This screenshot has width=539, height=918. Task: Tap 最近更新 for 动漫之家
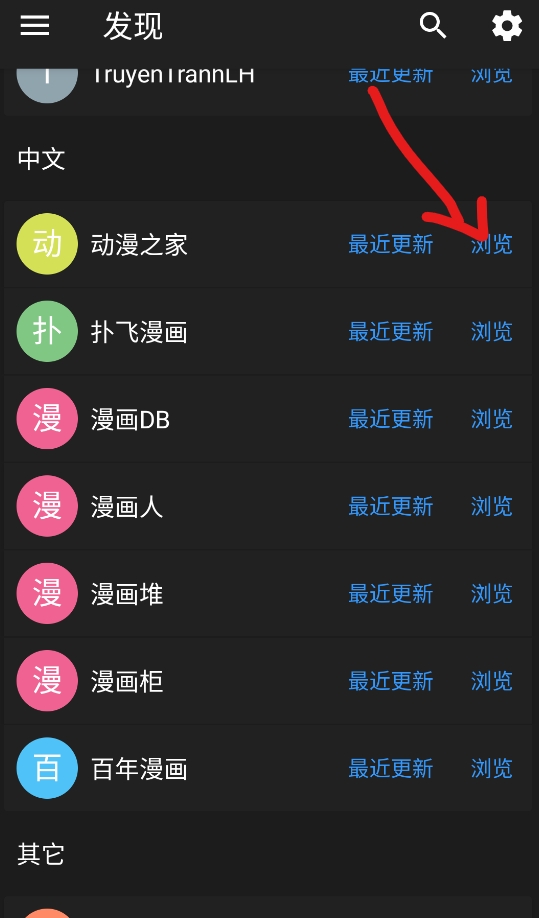pyautogui.click(x=390, y=244)
